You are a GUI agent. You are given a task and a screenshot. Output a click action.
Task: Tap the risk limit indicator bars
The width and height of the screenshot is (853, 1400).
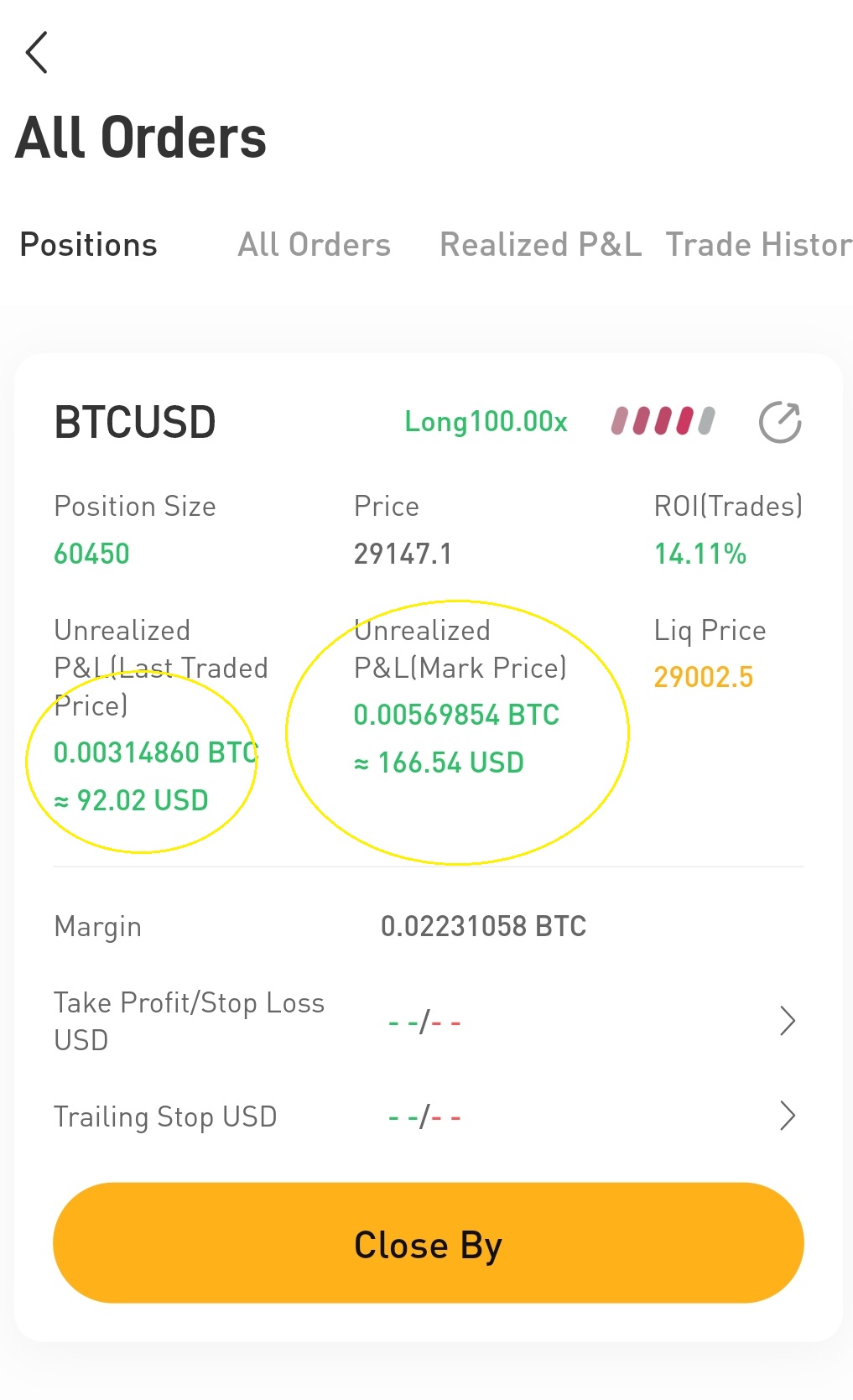663,422
